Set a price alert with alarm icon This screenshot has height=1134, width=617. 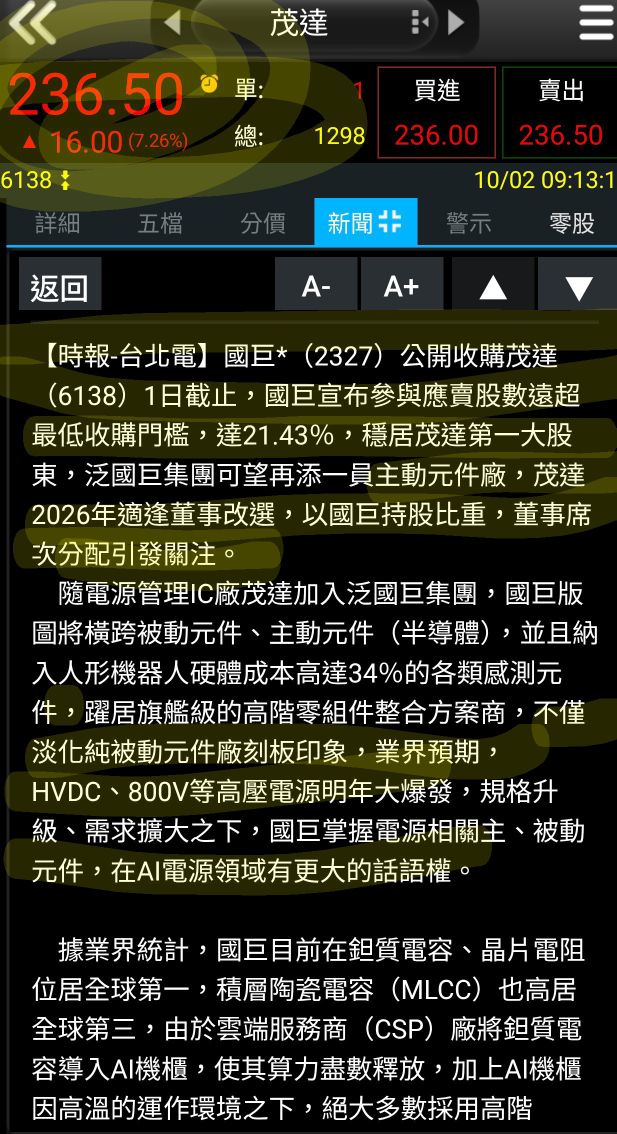coord(209,84)
